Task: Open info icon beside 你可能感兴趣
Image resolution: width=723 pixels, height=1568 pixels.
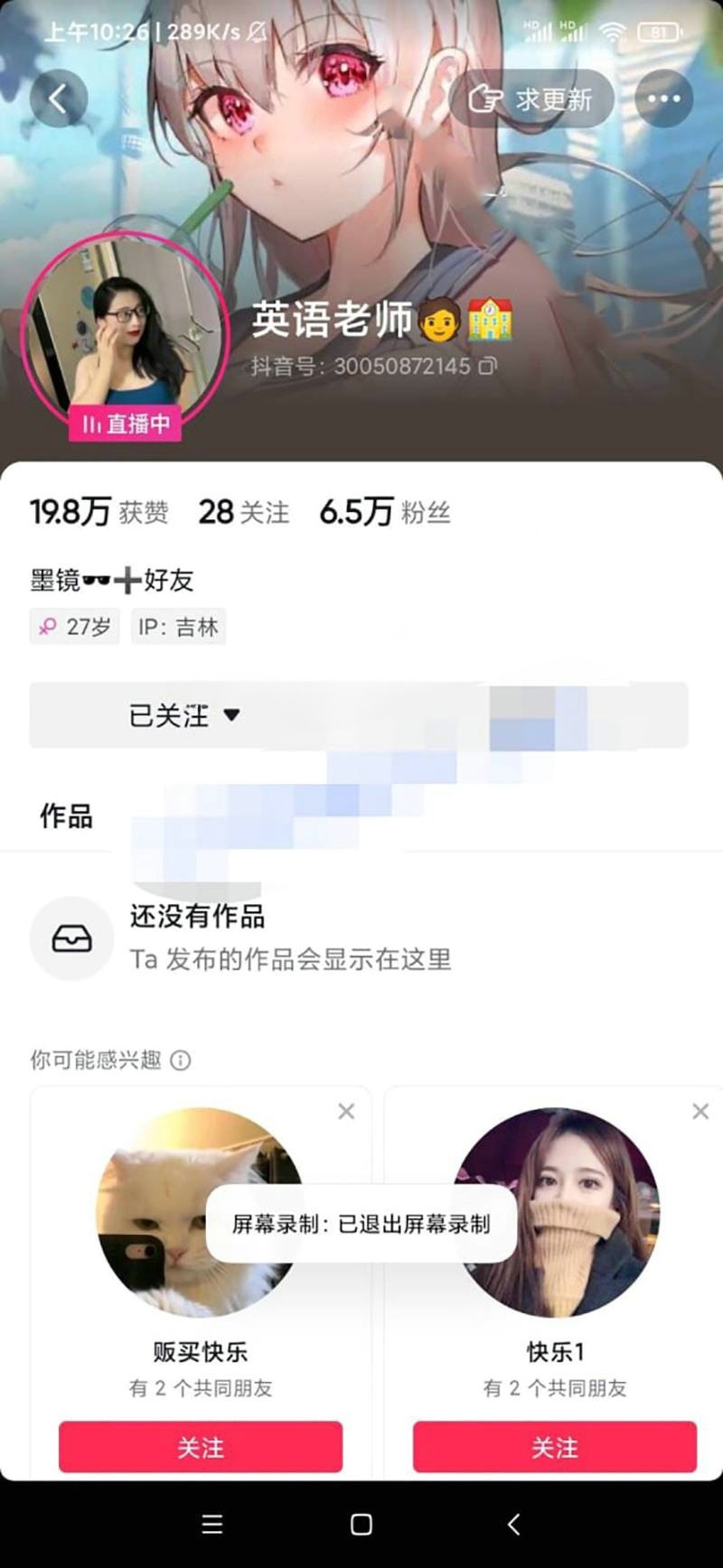Action: (181, 1059)
